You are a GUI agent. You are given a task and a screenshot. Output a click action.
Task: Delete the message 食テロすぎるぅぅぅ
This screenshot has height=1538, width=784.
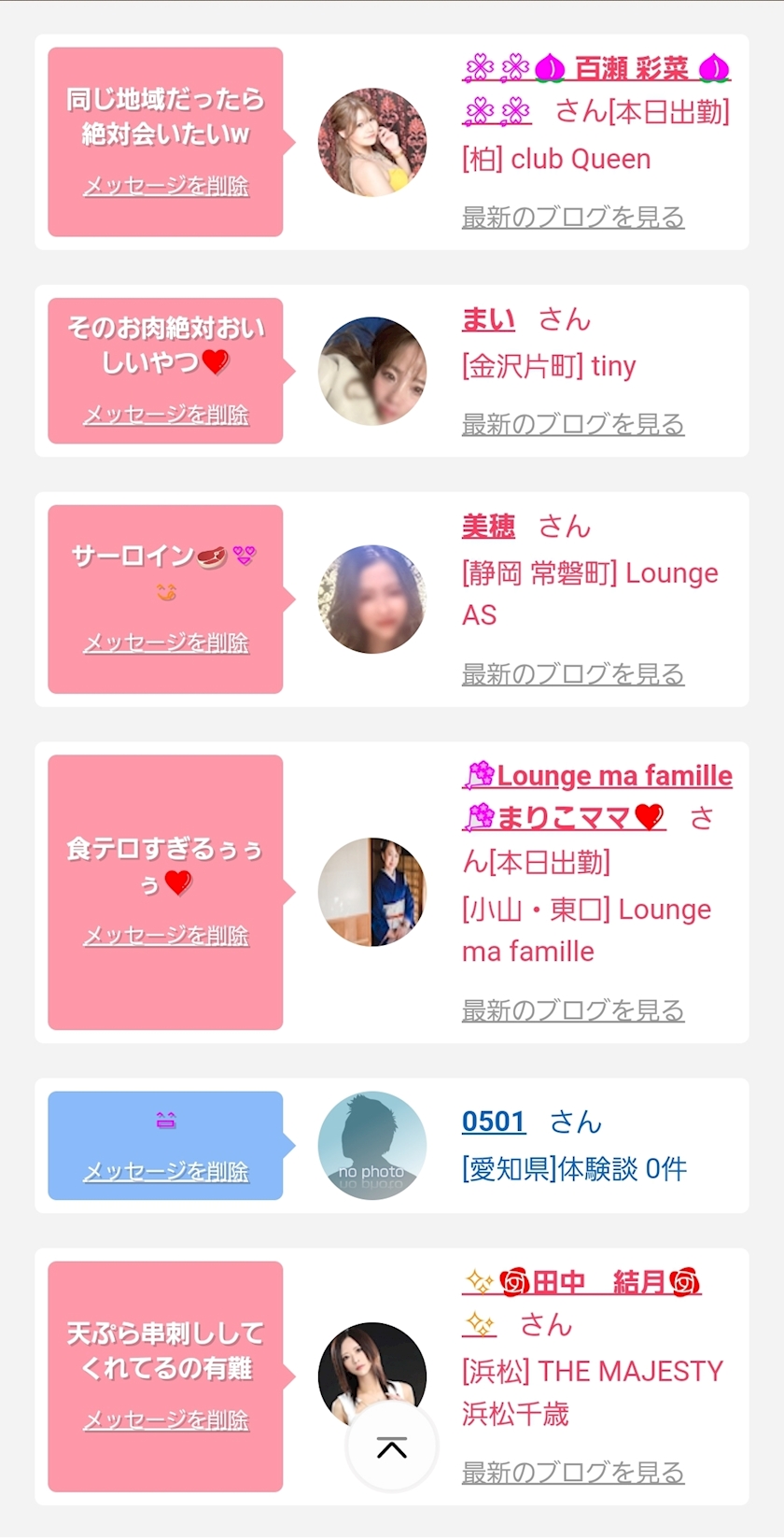166,936
